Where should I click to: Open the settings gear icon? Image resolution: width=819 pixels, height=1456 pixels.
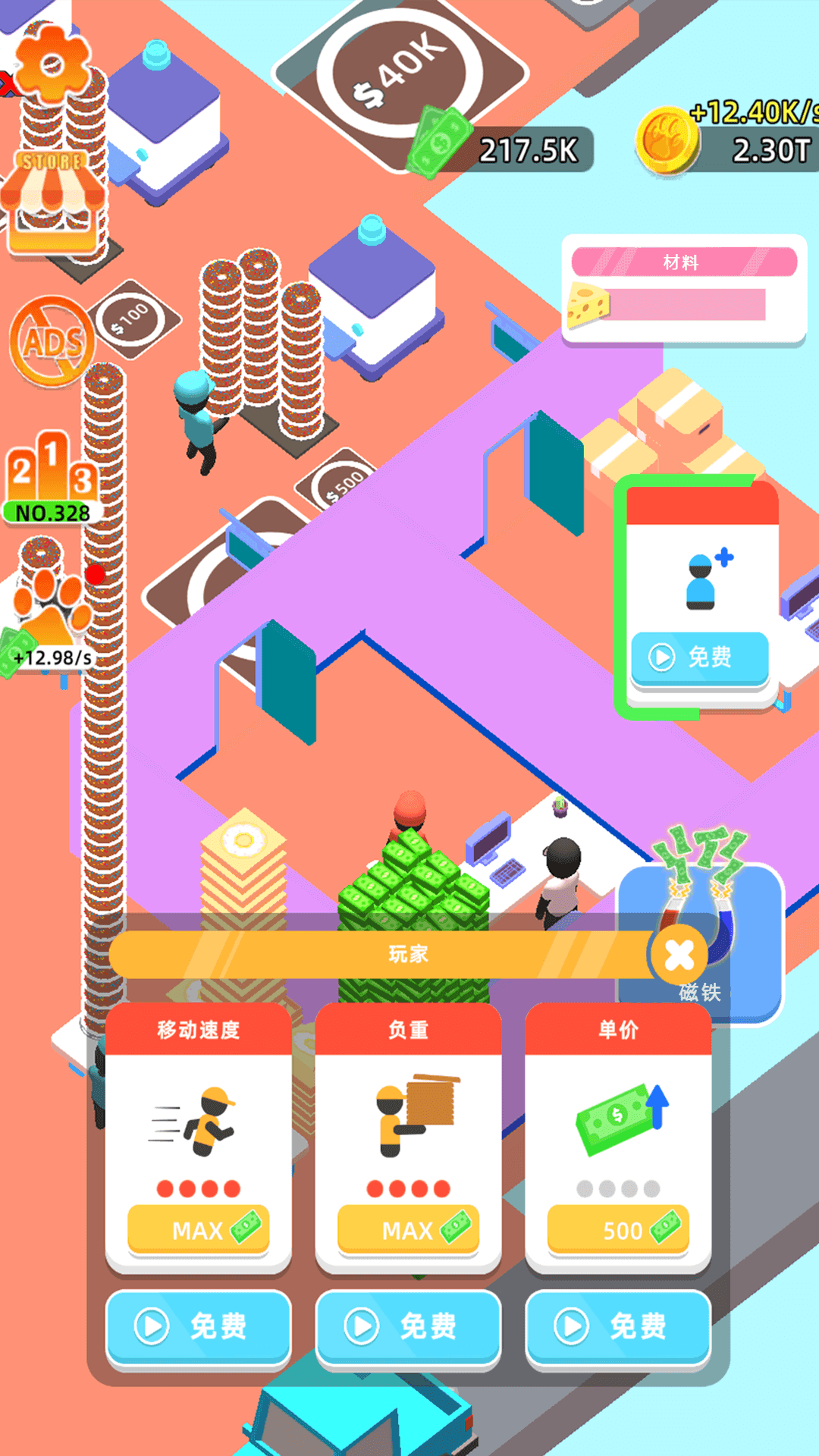coord(52,64)
